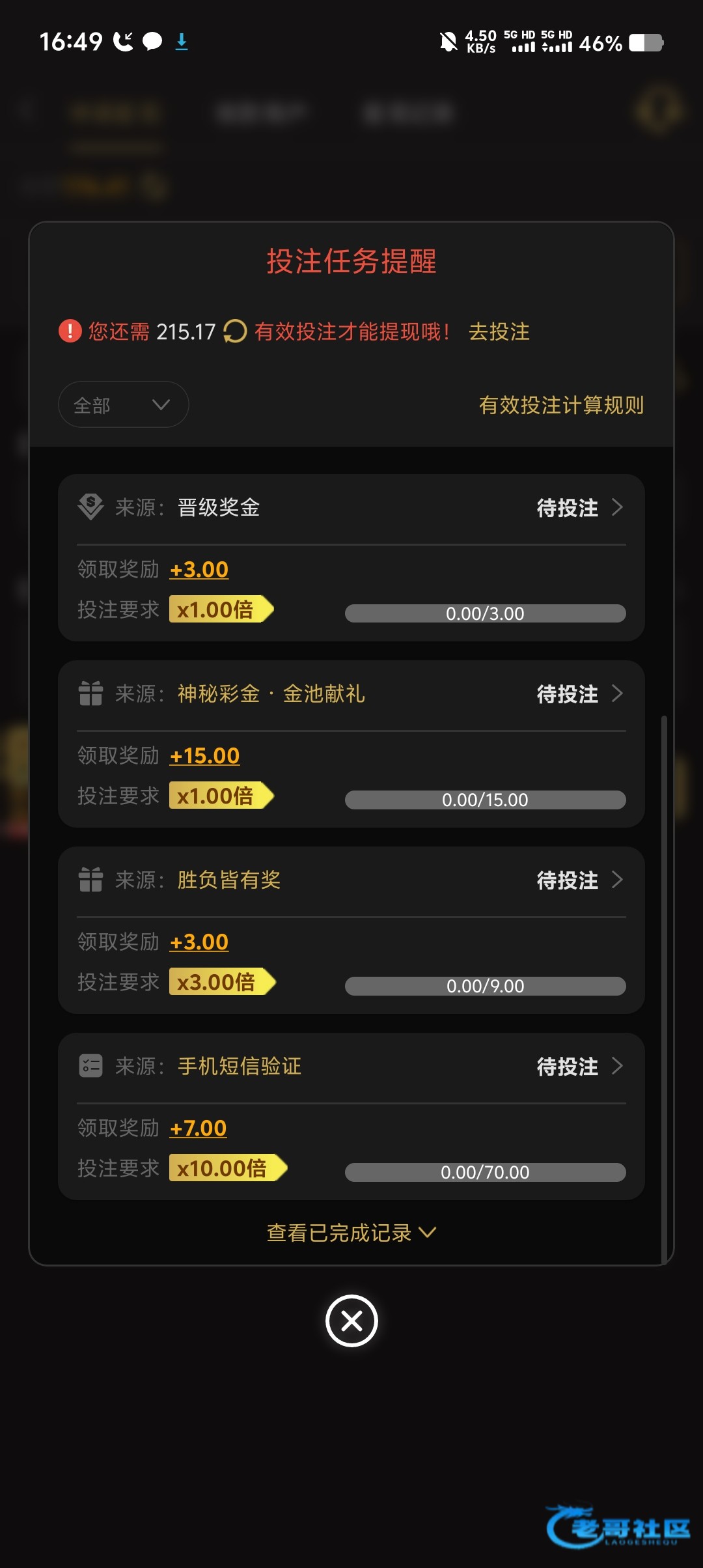Expand 查看已完成记录

pos(351,1233)
